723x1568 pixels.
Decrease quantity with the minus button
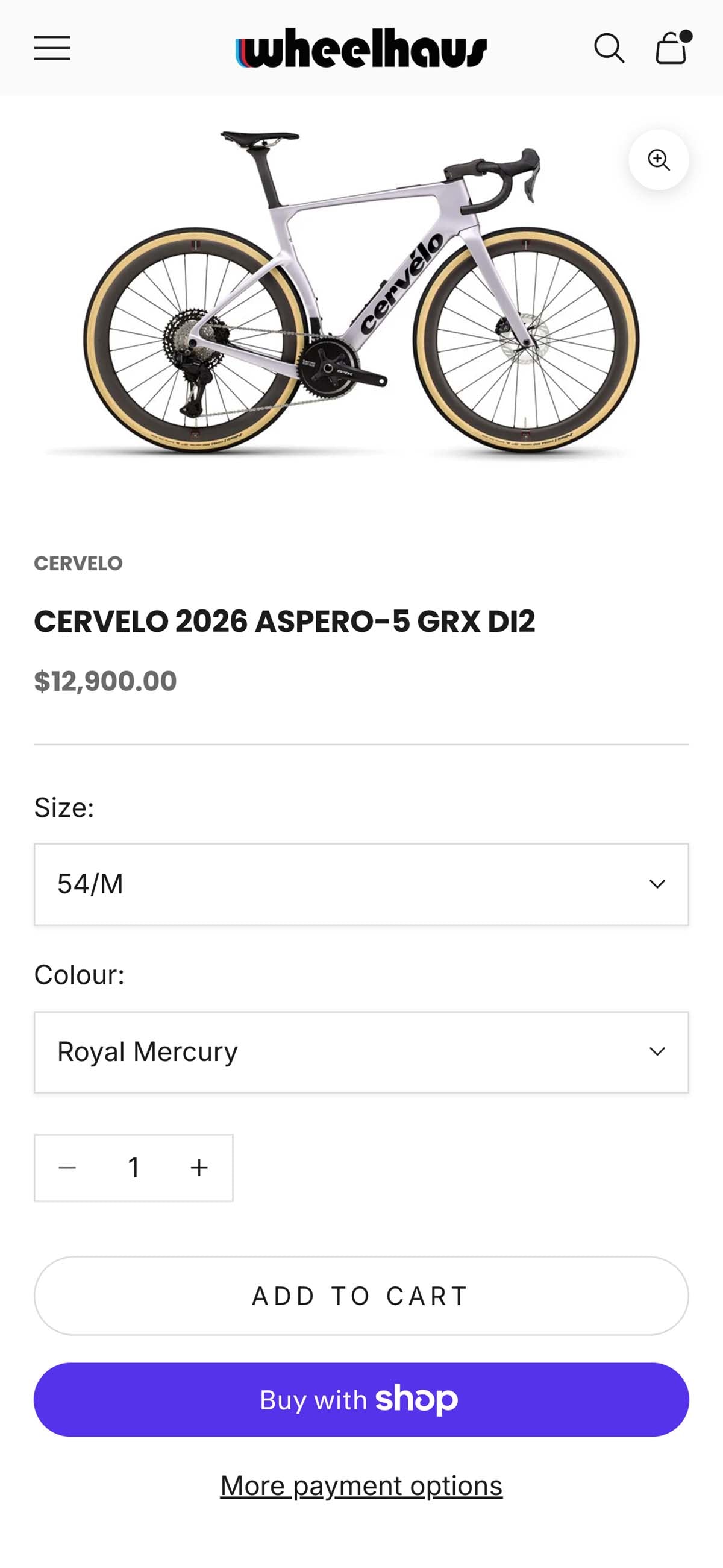pos(67,1168)
